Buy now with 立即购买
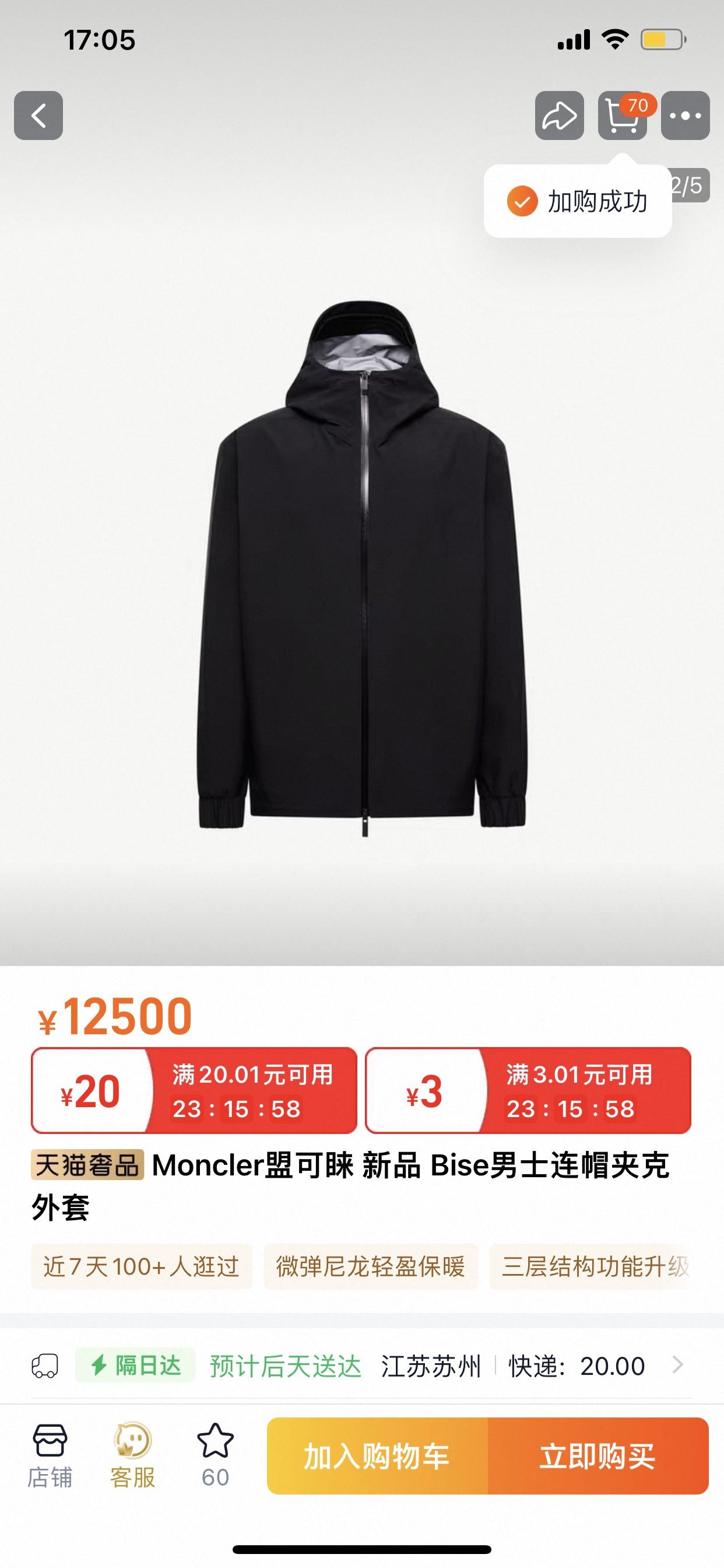 click(x=598, y=1456)
